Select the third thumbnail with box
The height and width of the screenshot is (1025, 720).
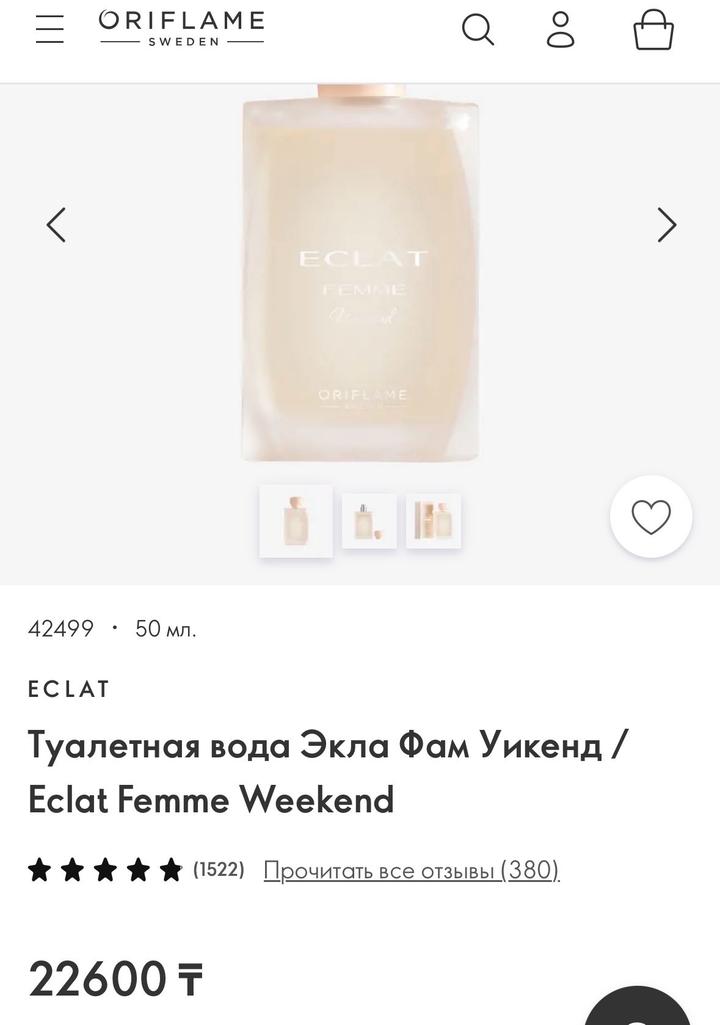(x=433, y=521)
